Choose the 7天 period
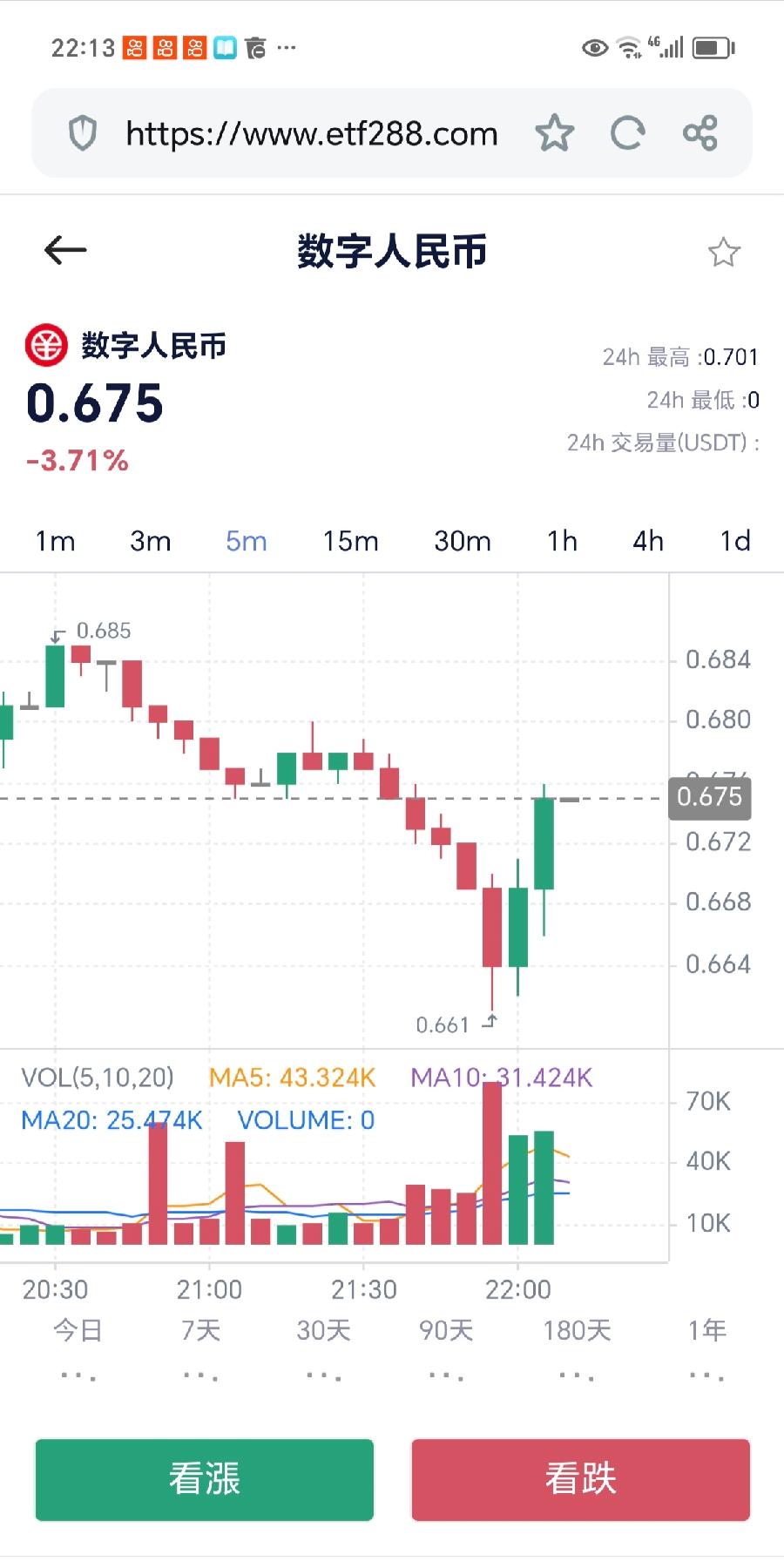The image size is (784, 1568). coord(201,1331)
